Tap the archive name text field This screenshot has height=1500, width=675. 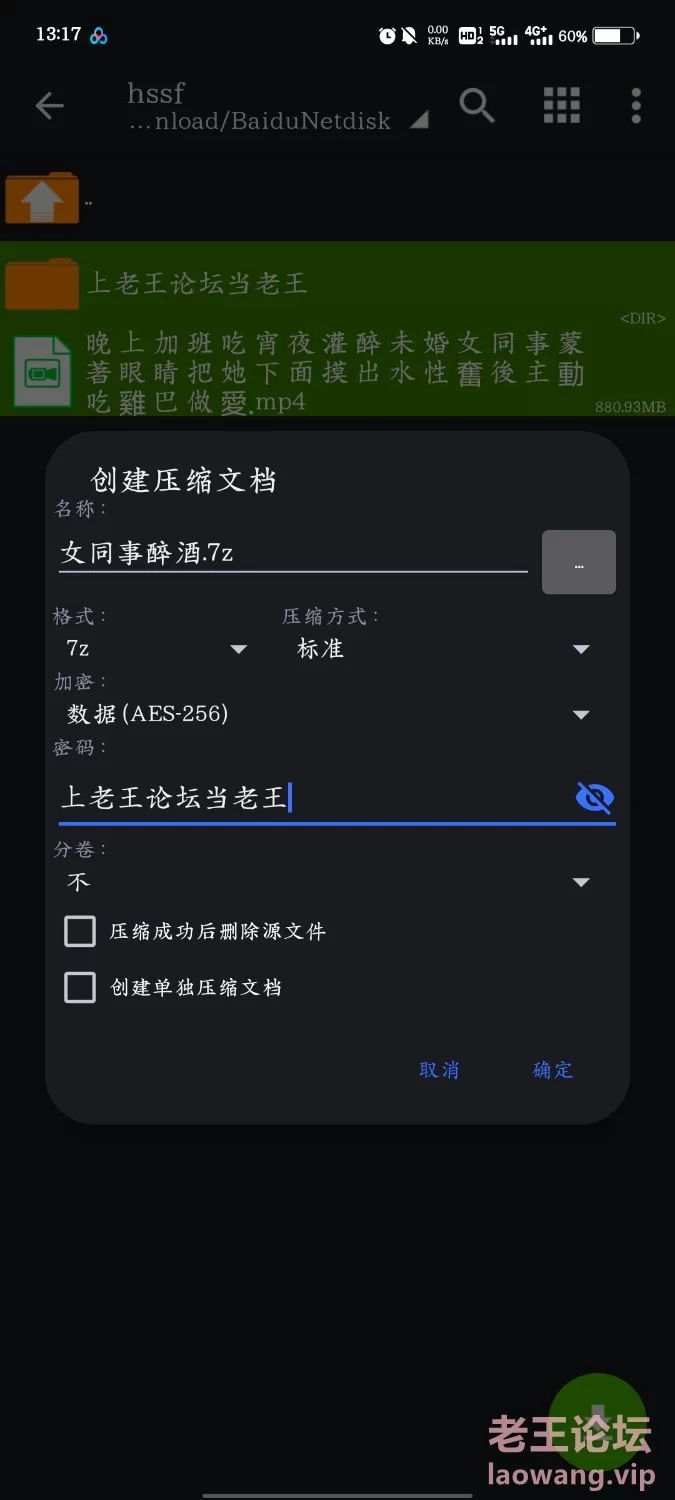293,553
